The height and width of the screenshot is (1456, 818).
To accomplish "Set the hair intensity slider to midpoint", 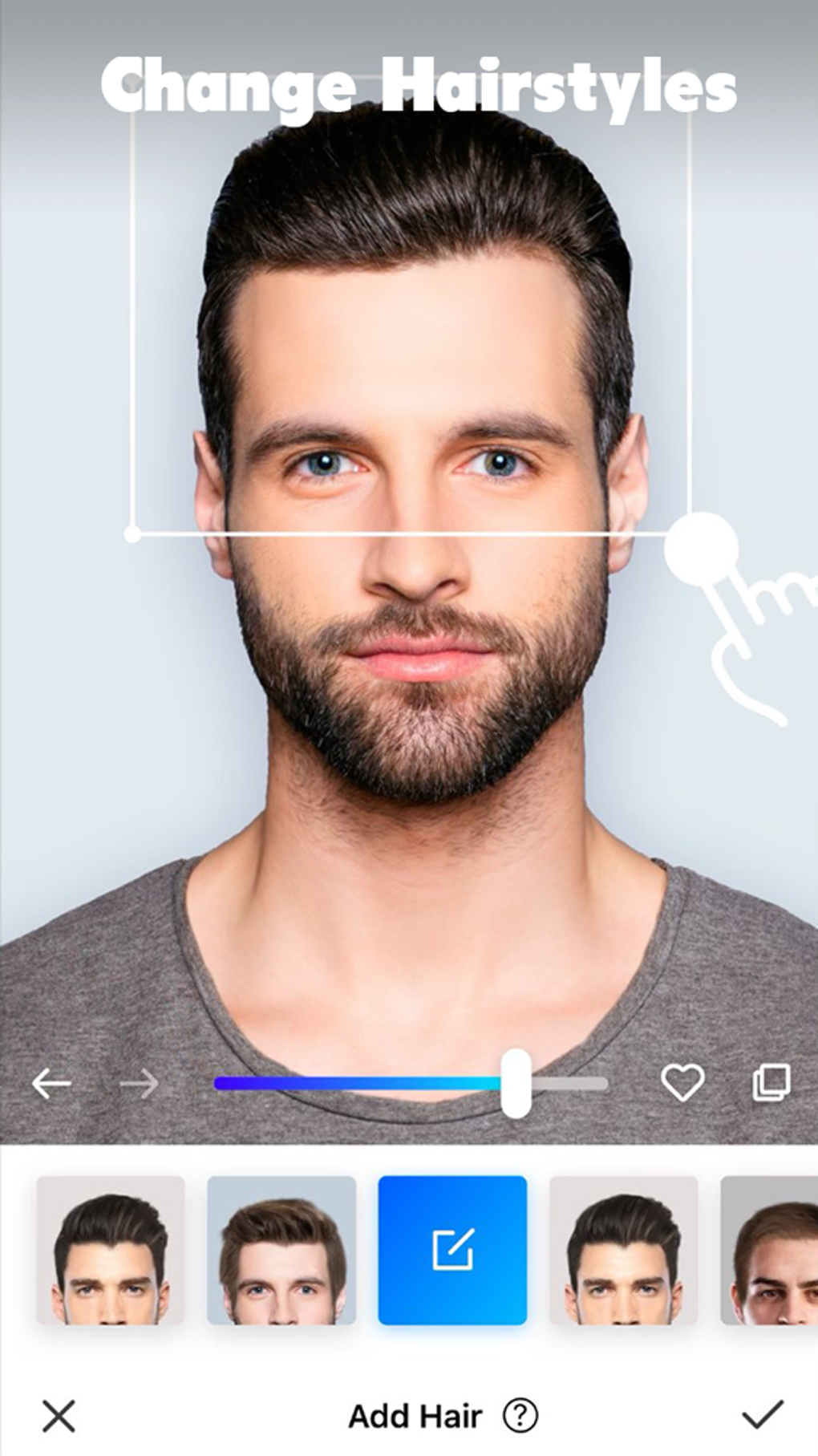I will coord(411,1084).
